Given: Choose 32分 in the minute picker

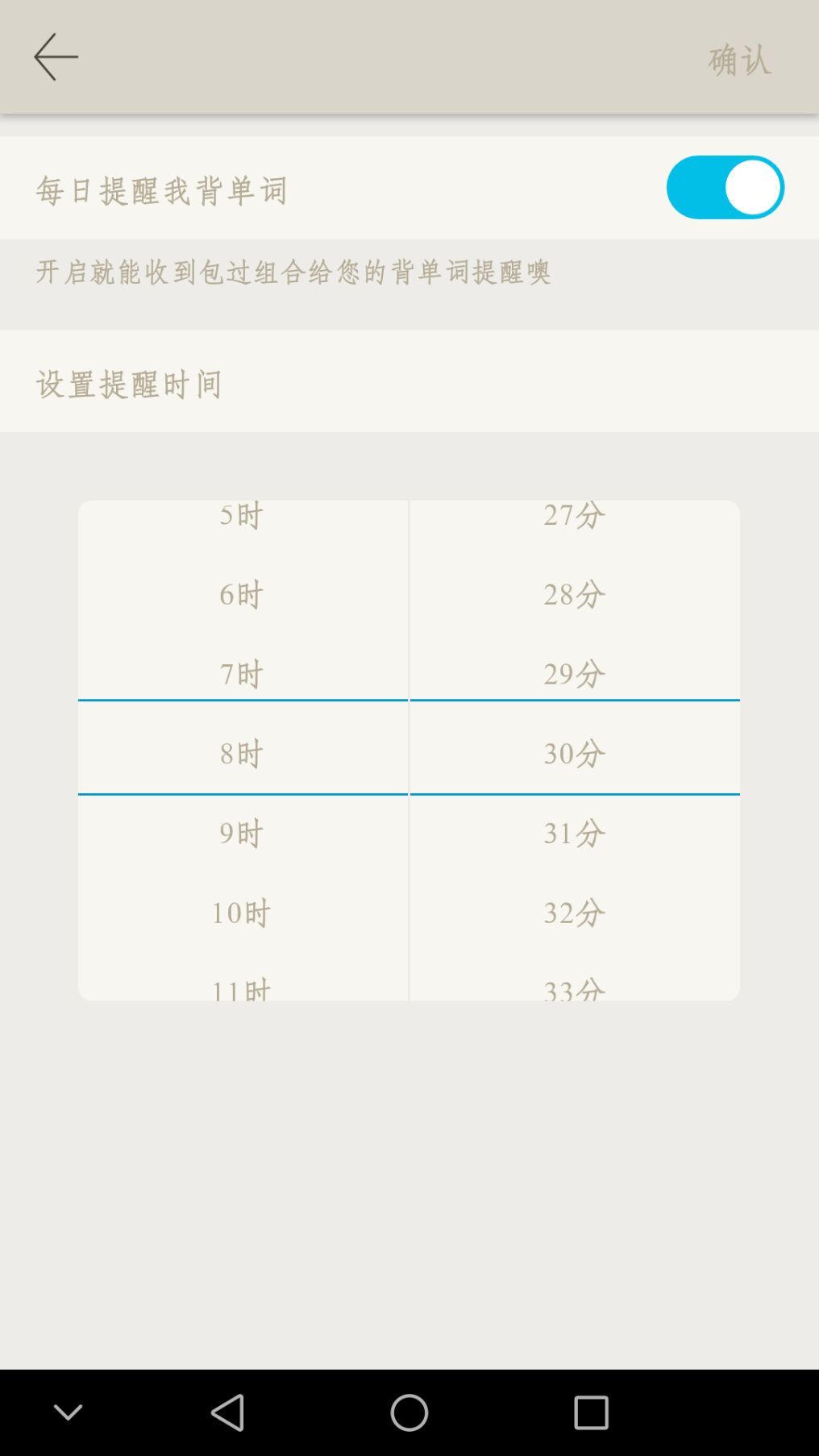Looking at the screenshot, I should [x=574, y=913].
